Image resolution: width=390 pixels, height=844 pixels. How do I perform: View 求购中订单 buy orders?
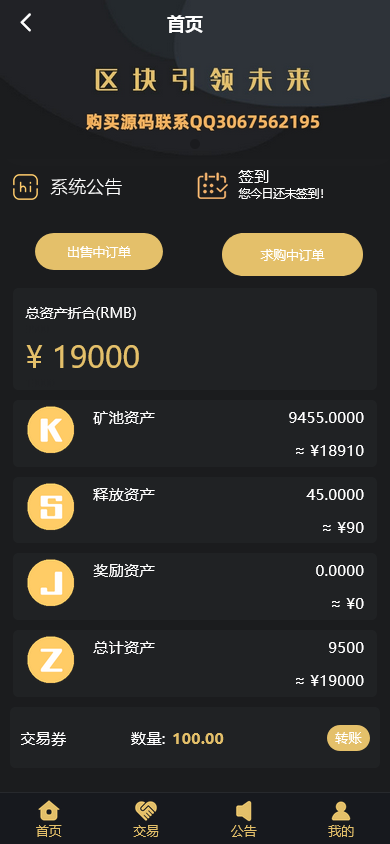(293, 255)
